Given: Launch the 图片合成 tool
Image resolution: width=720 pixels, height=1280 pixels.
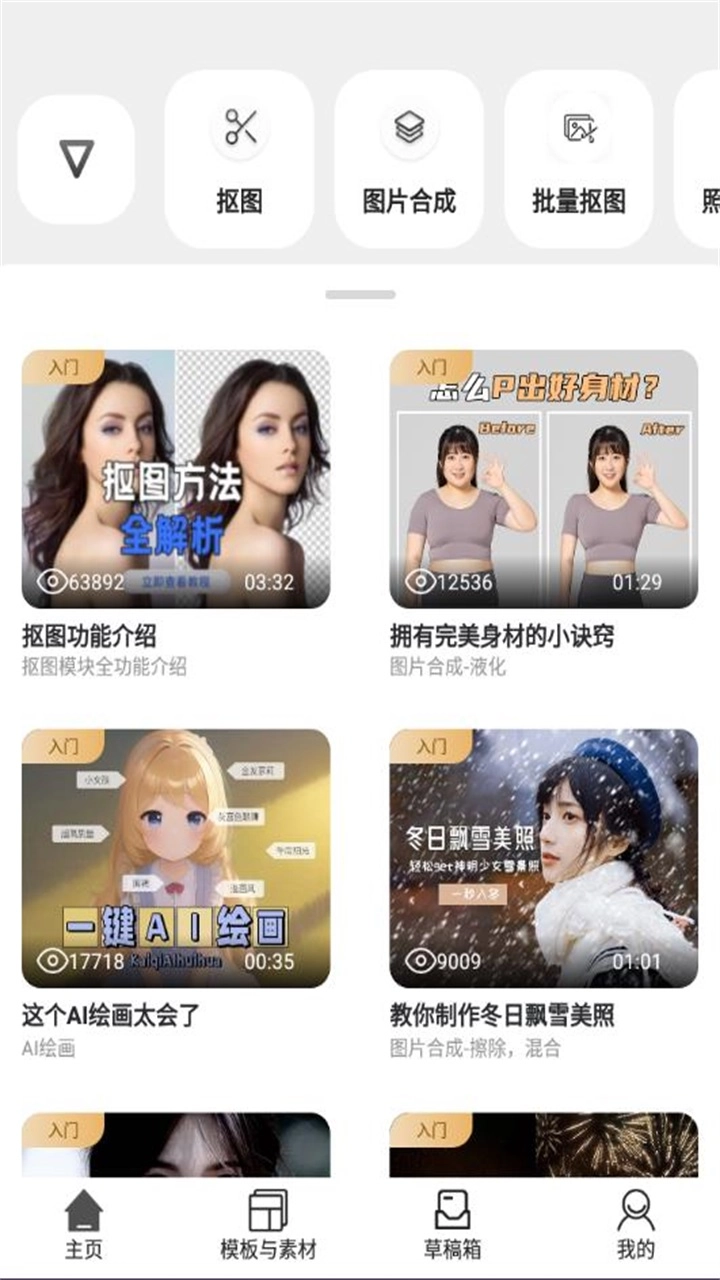Looking at the screenshot, I should coord(409,159).
